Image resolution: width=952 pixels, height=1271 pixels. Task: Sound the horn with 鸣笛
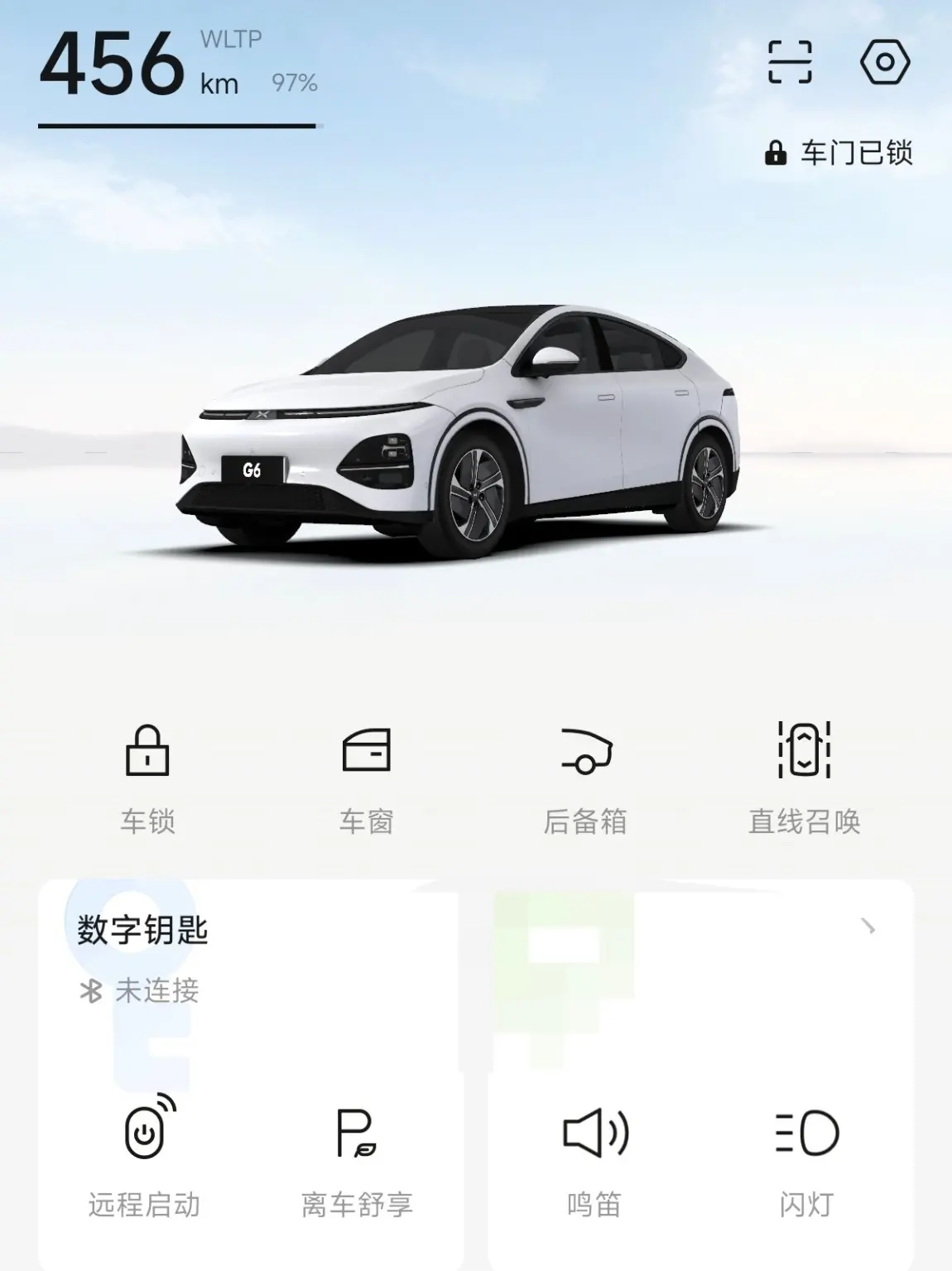pyautogui.click(x=594, y=1158)
